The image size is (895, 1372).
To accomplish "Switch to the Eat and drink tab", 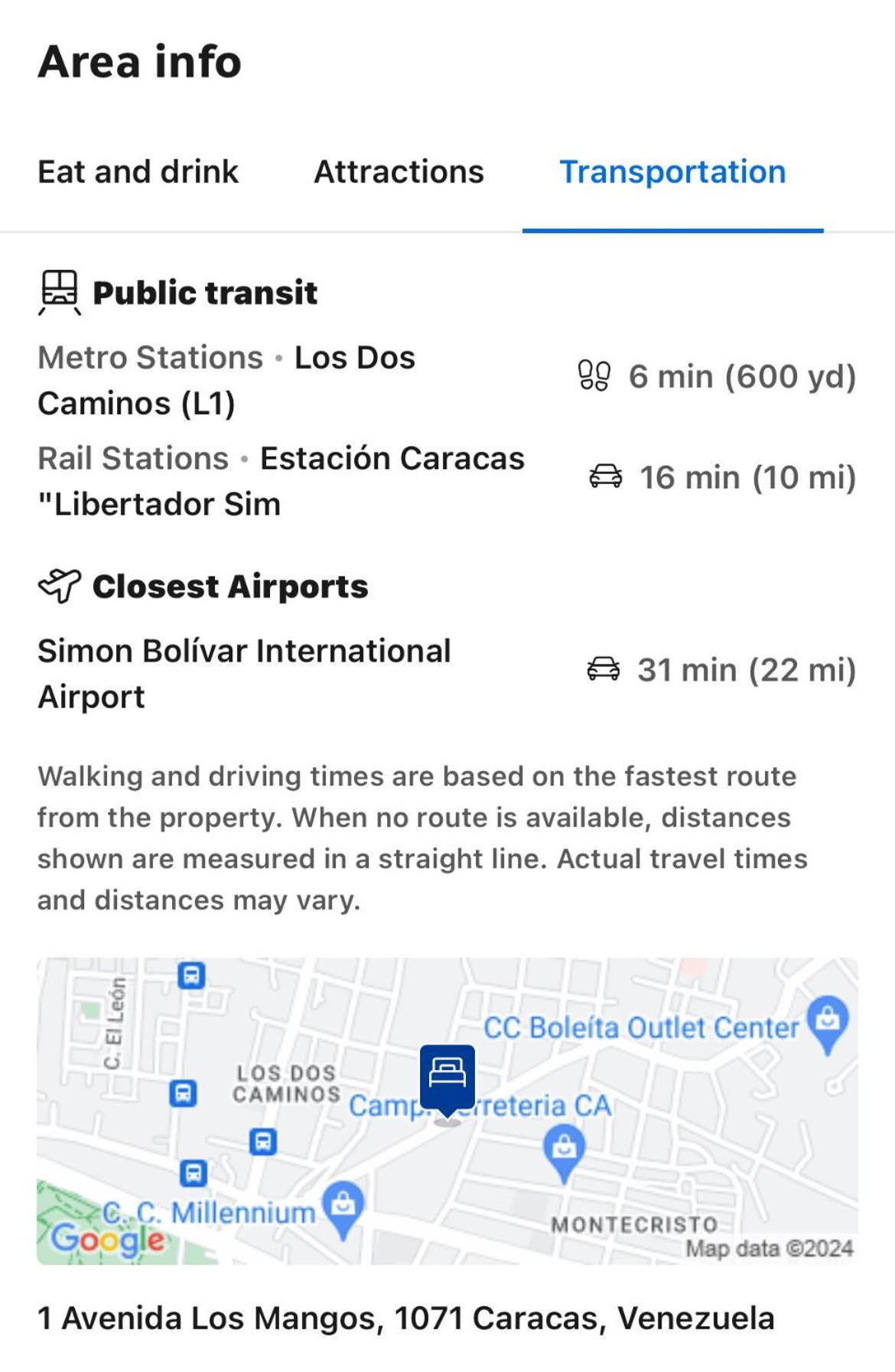I will [x=138, y=172].
